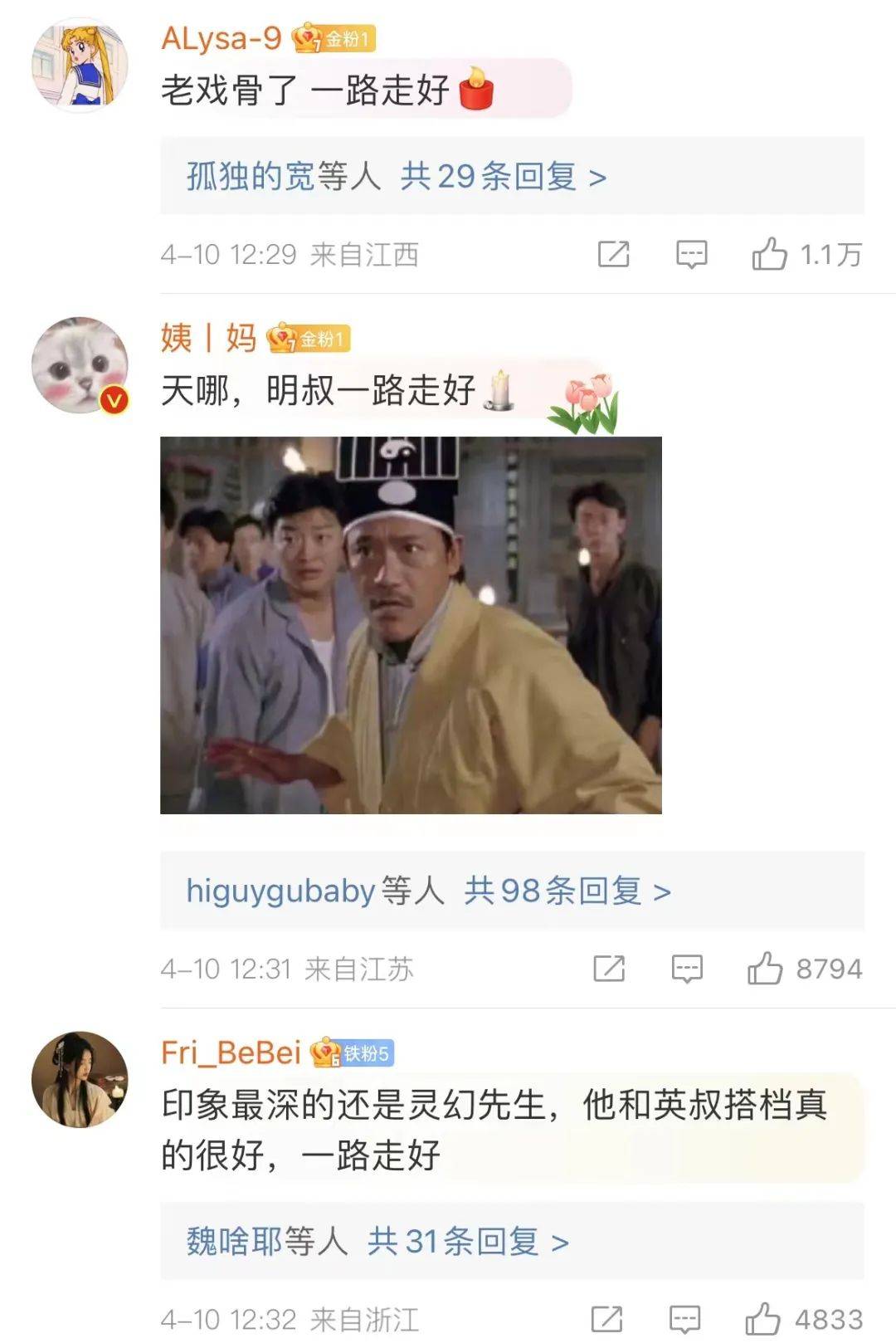This screenshot has height=1343, width=896.
Task: Repost ALysa-9's comment
Action: pyautogui.click(x=614, y=254)
